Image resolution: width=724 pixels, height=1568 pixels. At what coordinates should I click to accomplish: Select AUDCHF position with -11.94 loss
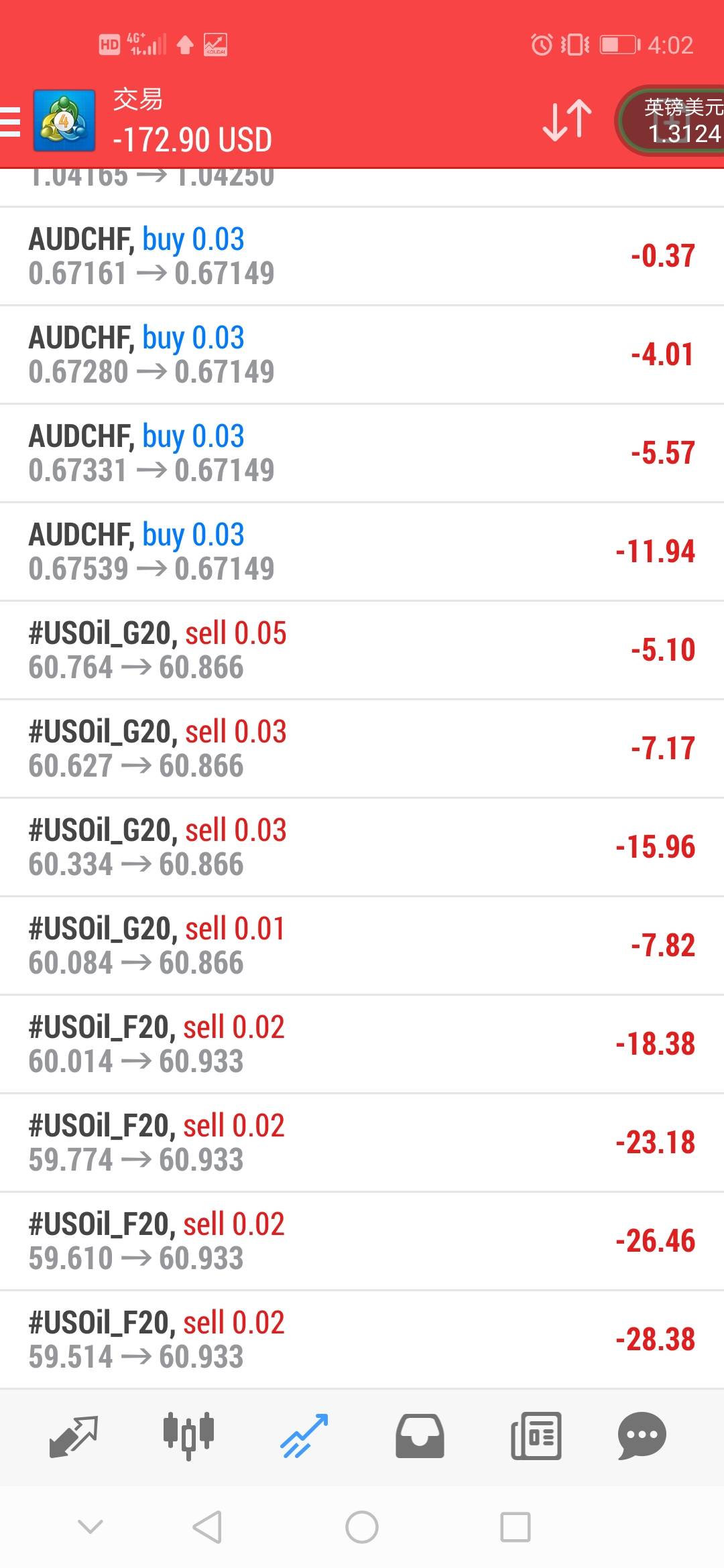[x=362, y=552]
